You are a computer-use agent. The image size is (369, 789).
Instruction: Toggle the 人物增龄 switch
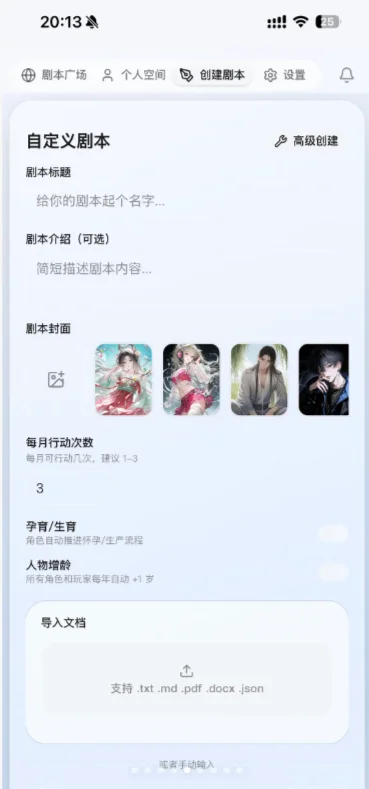pos(333,573)
